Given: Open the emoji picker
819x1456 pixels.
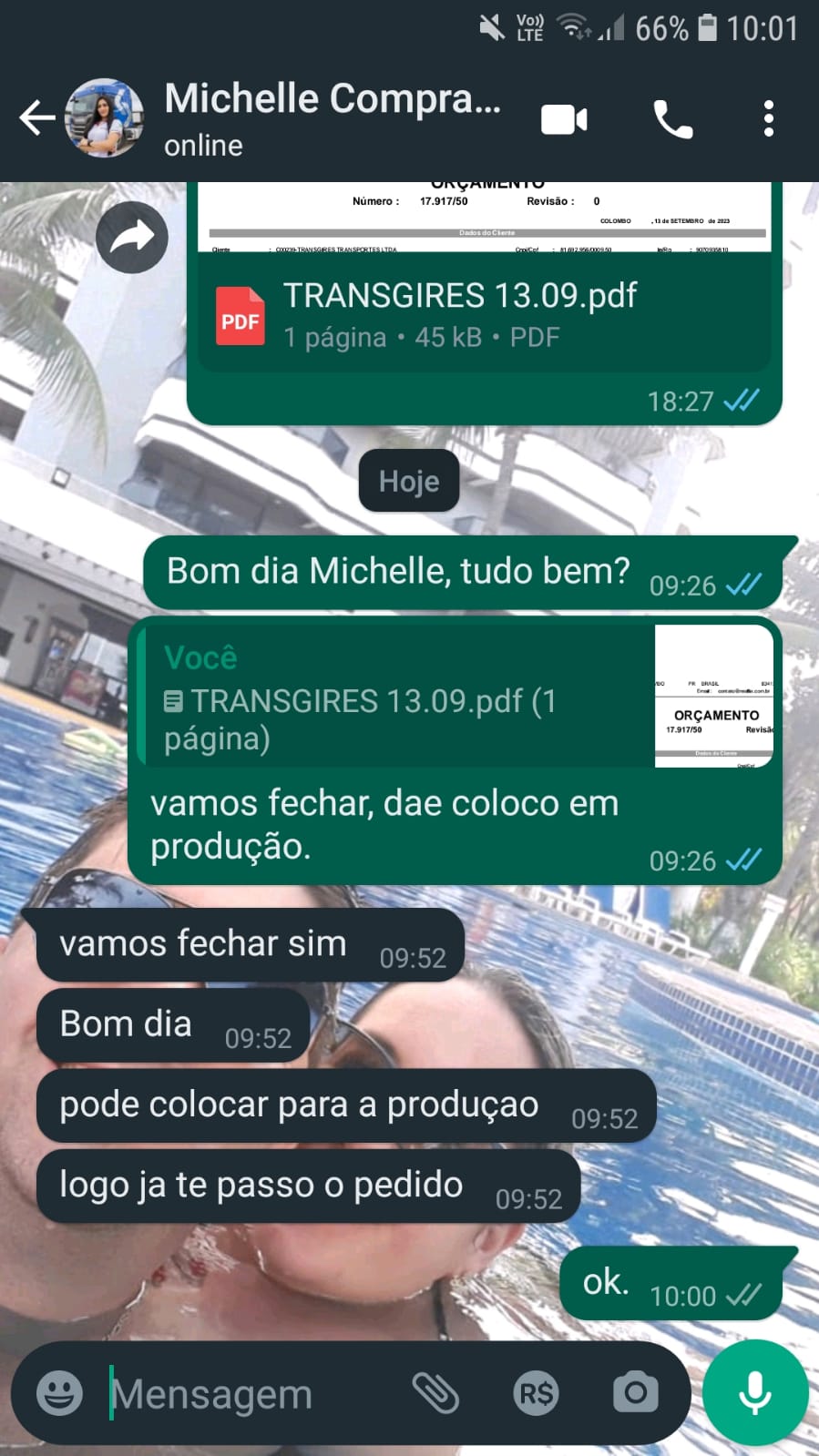Looking at the screenshot, I should (59, 1392).
